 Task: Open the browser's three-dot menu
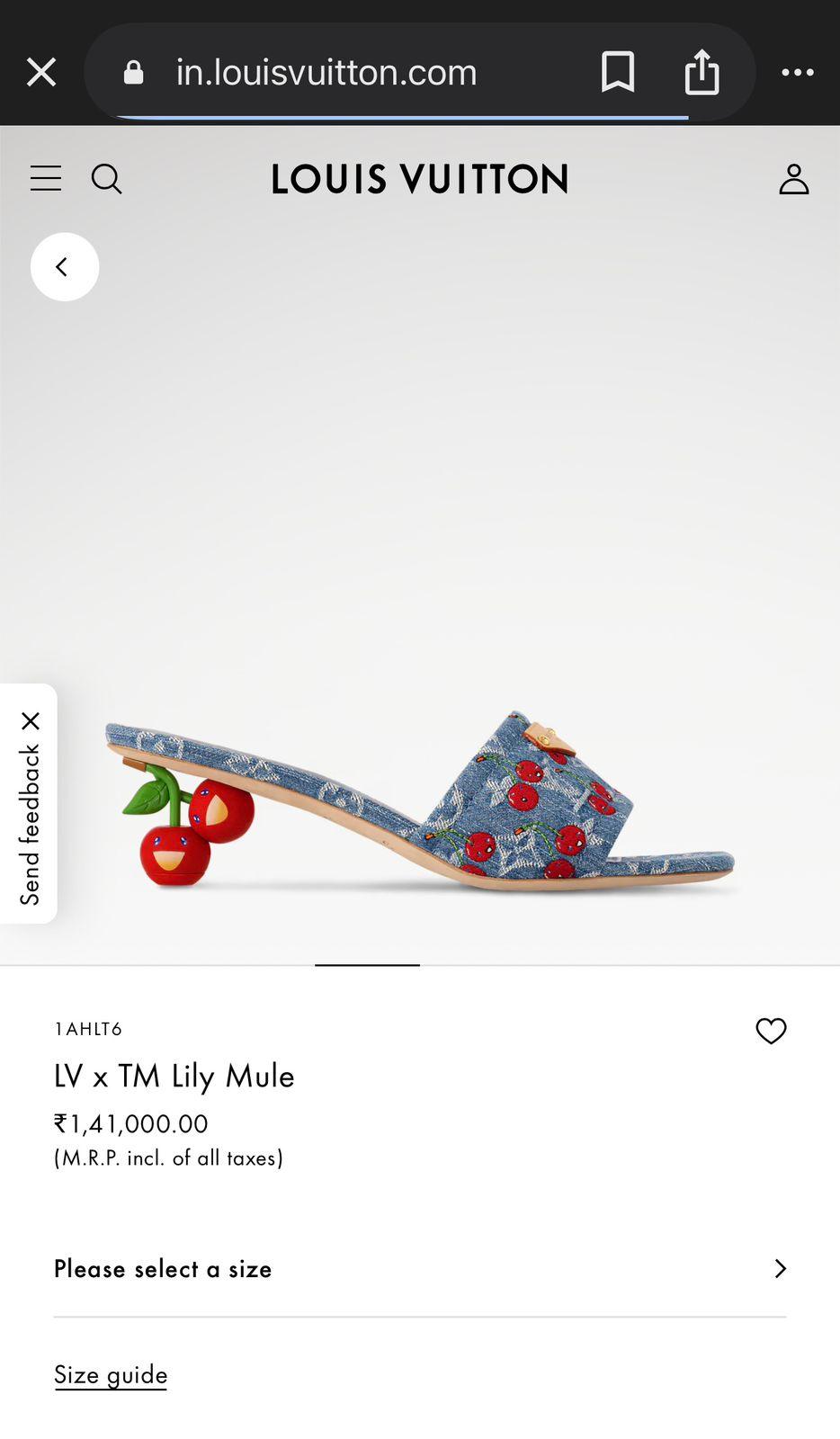pyautogui.click(x=797, y=72)
